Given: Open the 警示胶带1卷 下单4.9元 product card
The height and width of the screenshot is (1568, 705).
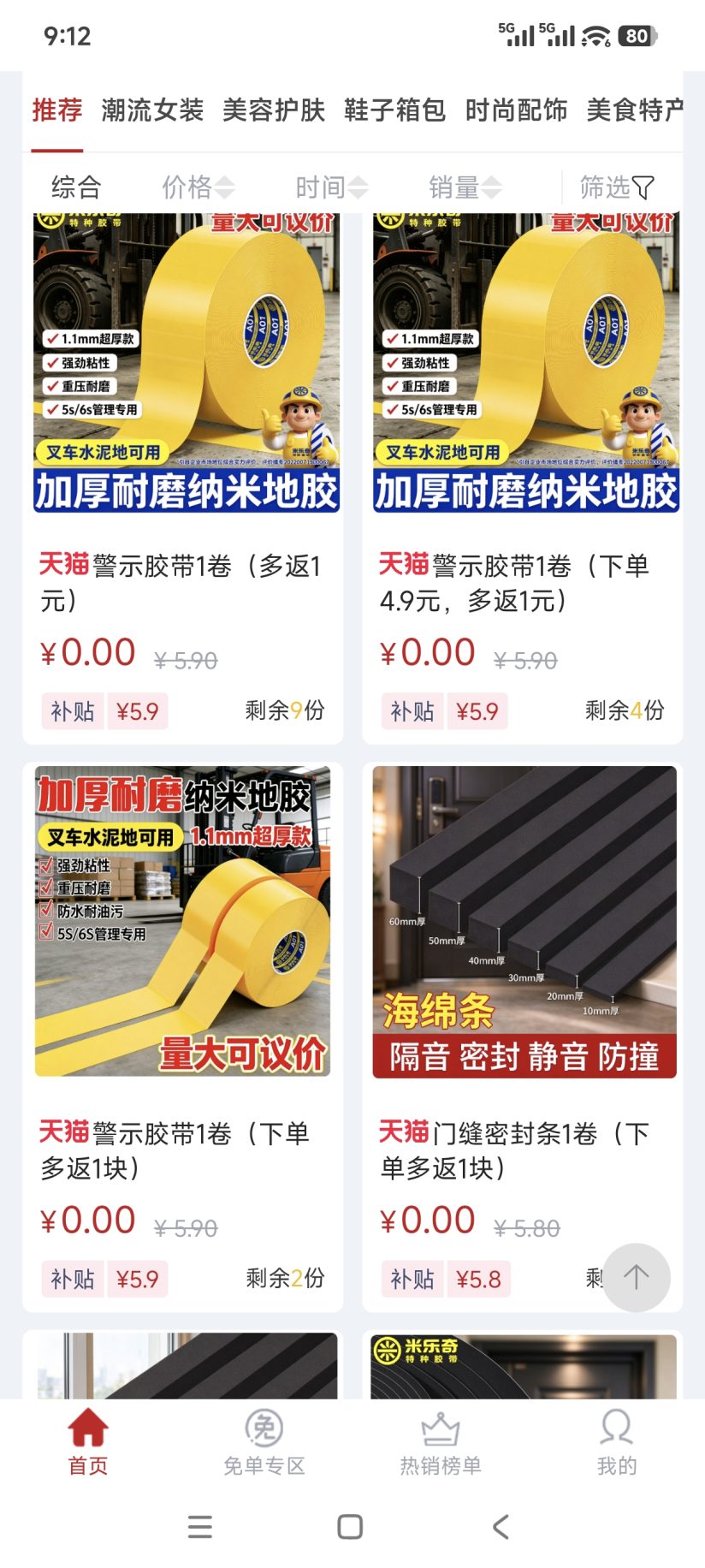Looking at the screenshot, I should [x=523, y=478].
